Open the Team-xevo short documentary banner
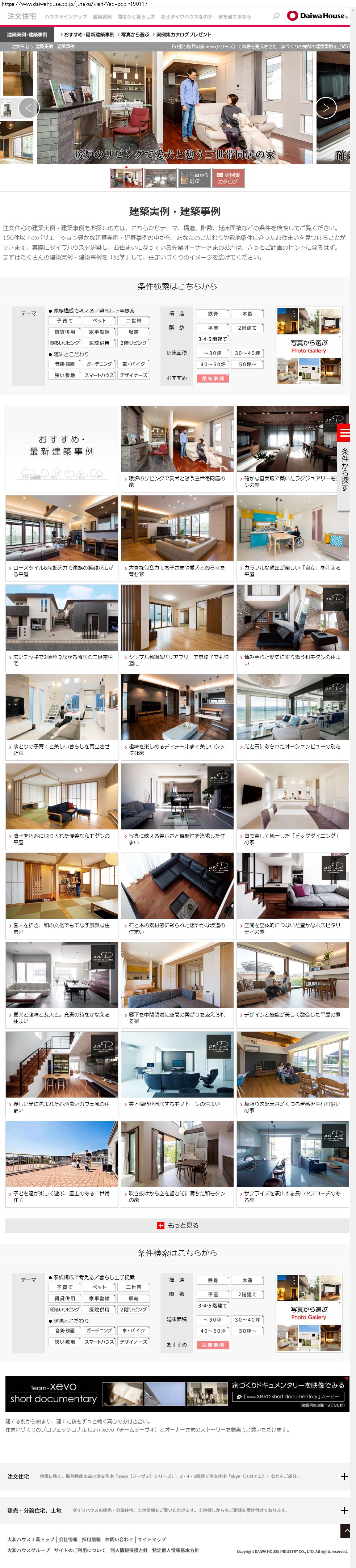This screenshot has width=356, height=1568. tap(177, 1393)
